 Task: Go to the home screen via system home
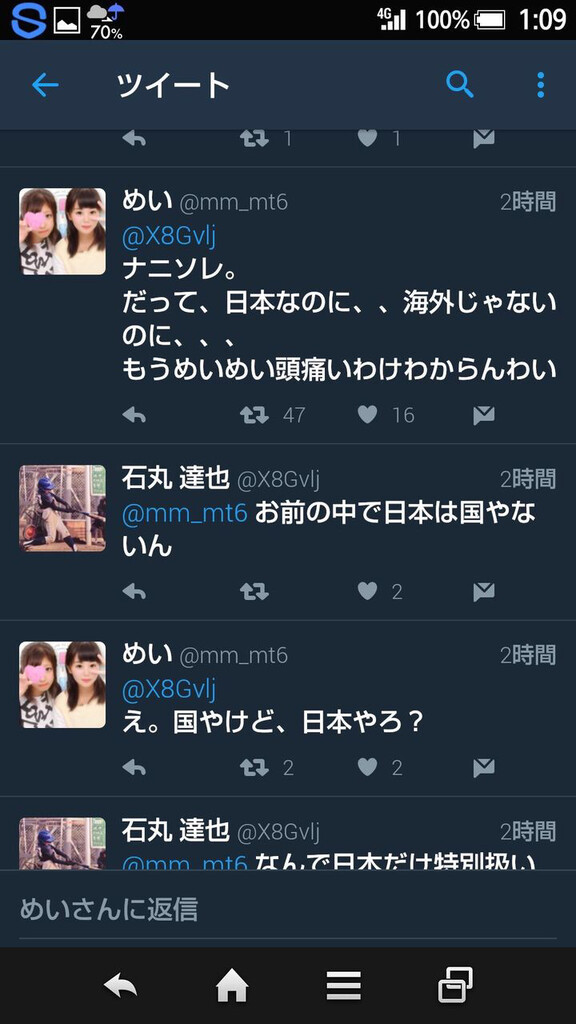232,985
